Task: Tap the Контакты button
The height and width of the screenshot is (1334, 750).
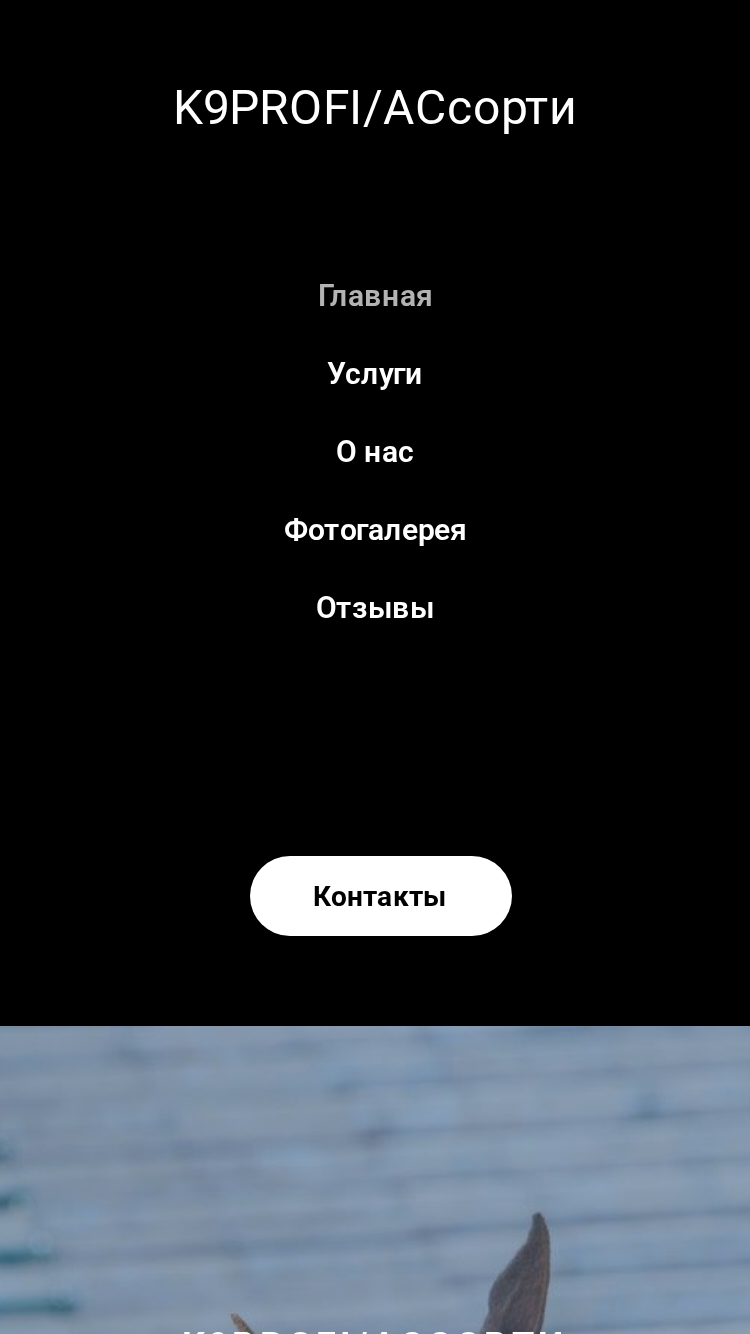Action: pyautogui.click(x=380, y=896)
